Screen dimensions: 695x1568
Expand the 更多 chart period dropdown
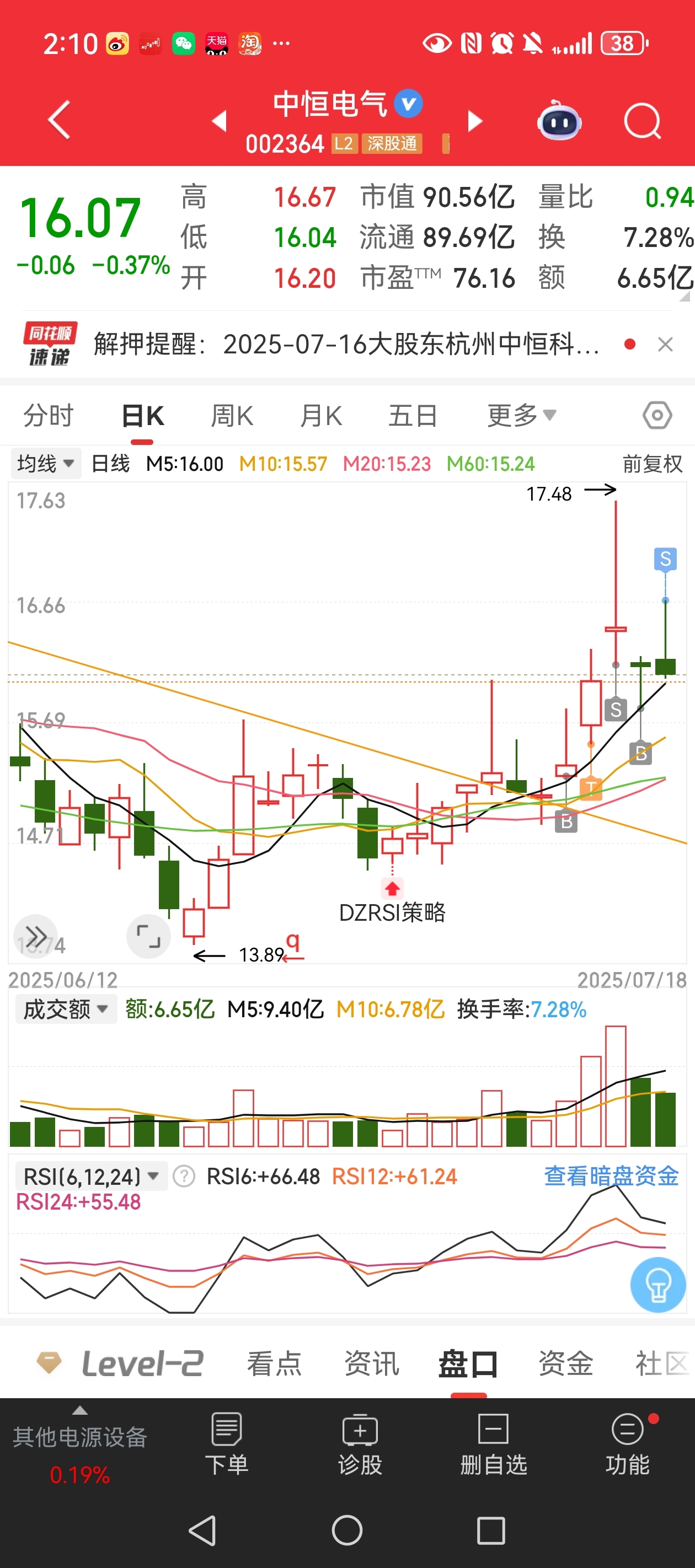click(521, 416)
